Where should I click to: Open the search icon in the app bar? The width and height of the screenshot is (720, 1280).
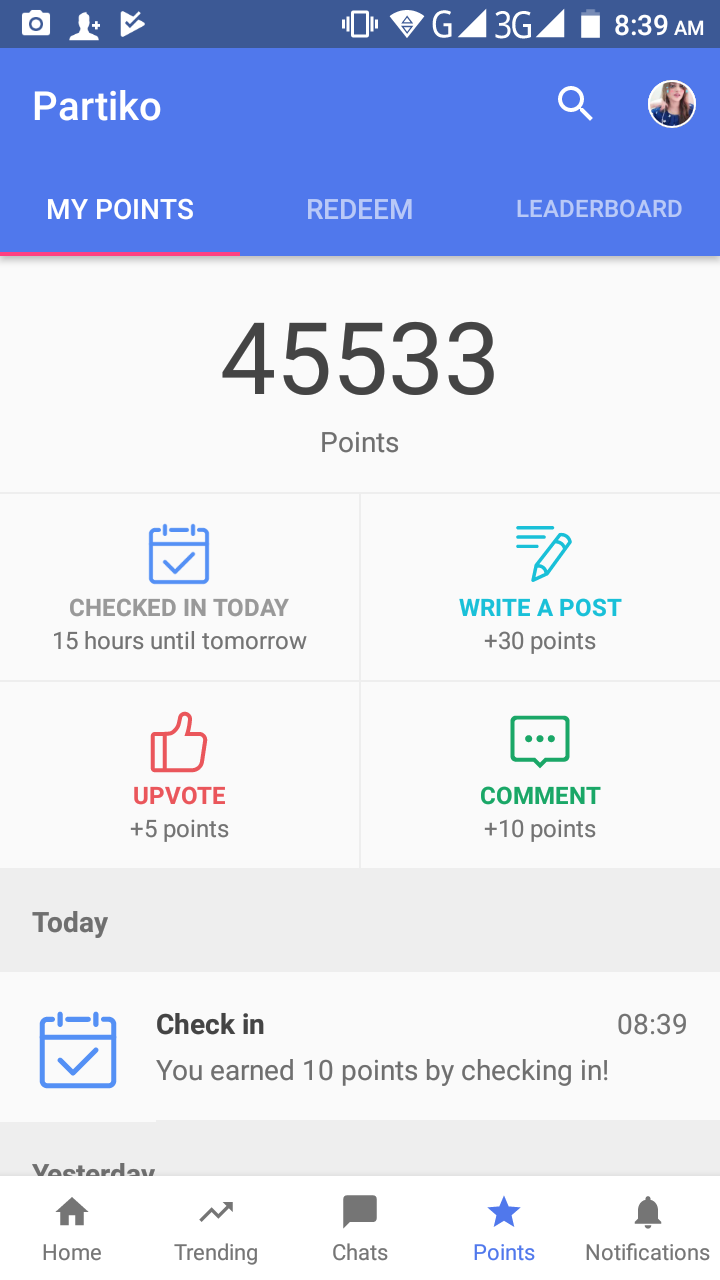[x=575, y=104]
